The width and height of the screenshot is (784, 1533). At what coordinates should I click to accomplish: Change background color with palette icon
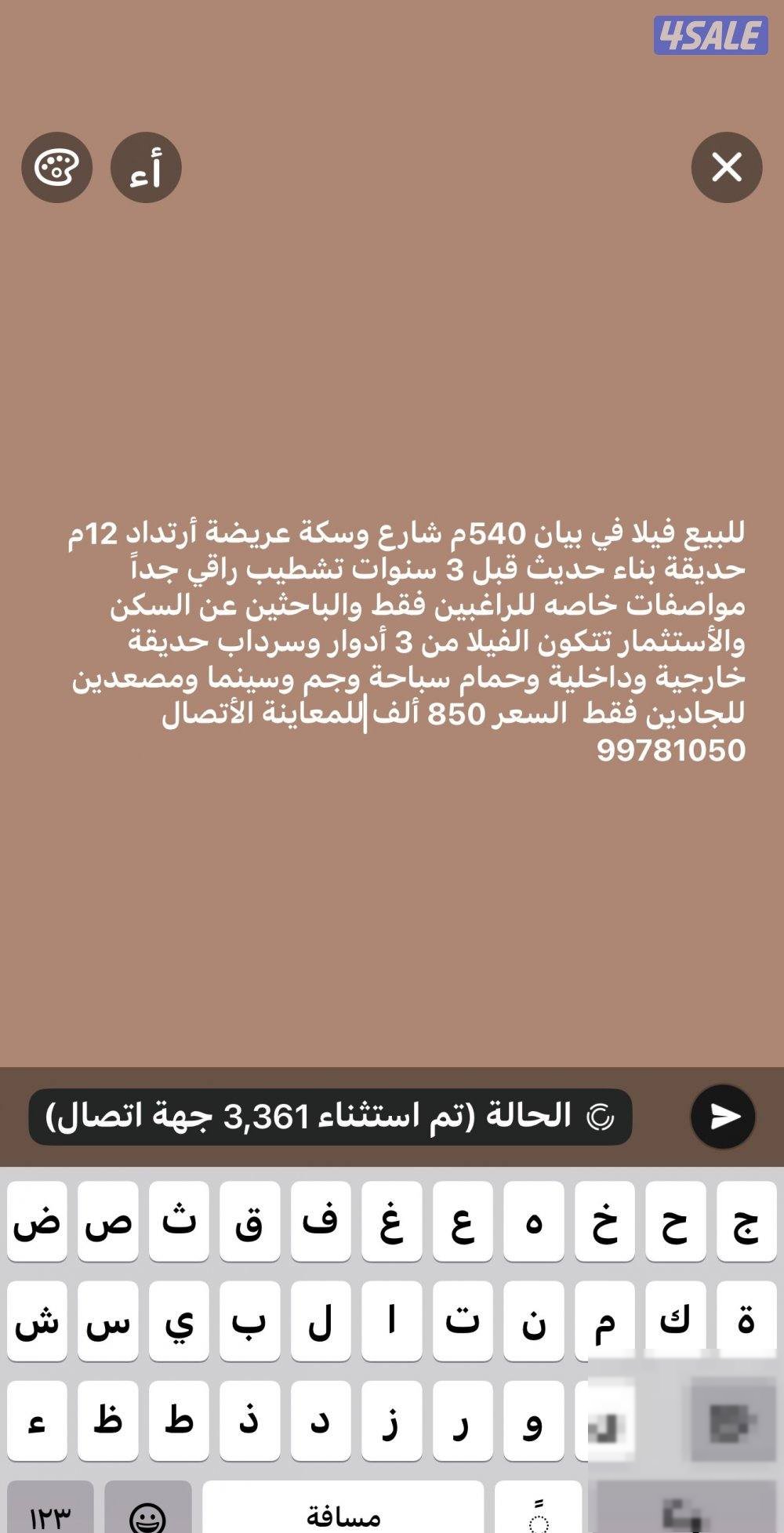tap(56, 167)
